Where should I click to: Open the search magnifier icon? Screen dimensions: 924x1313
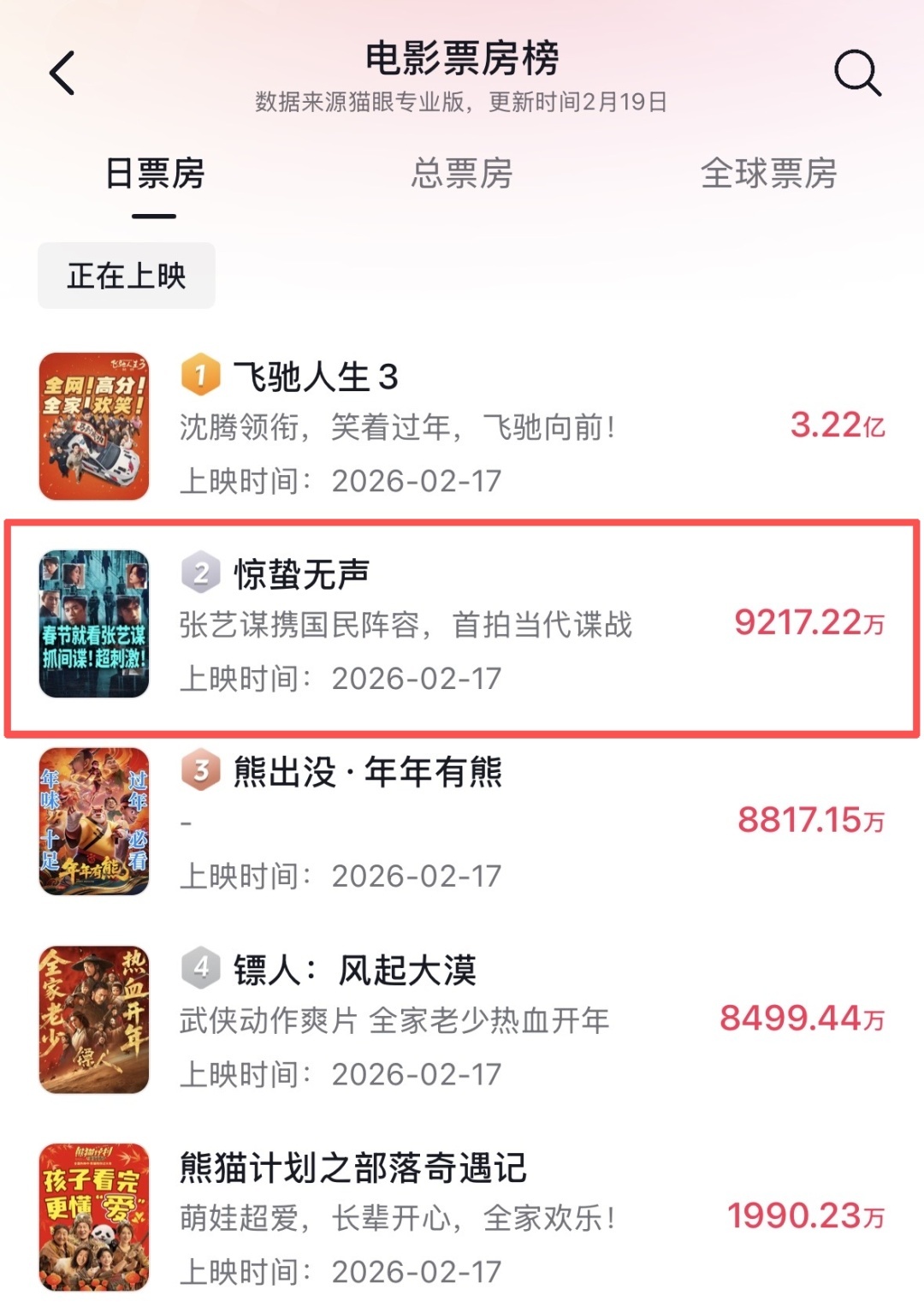857,73
